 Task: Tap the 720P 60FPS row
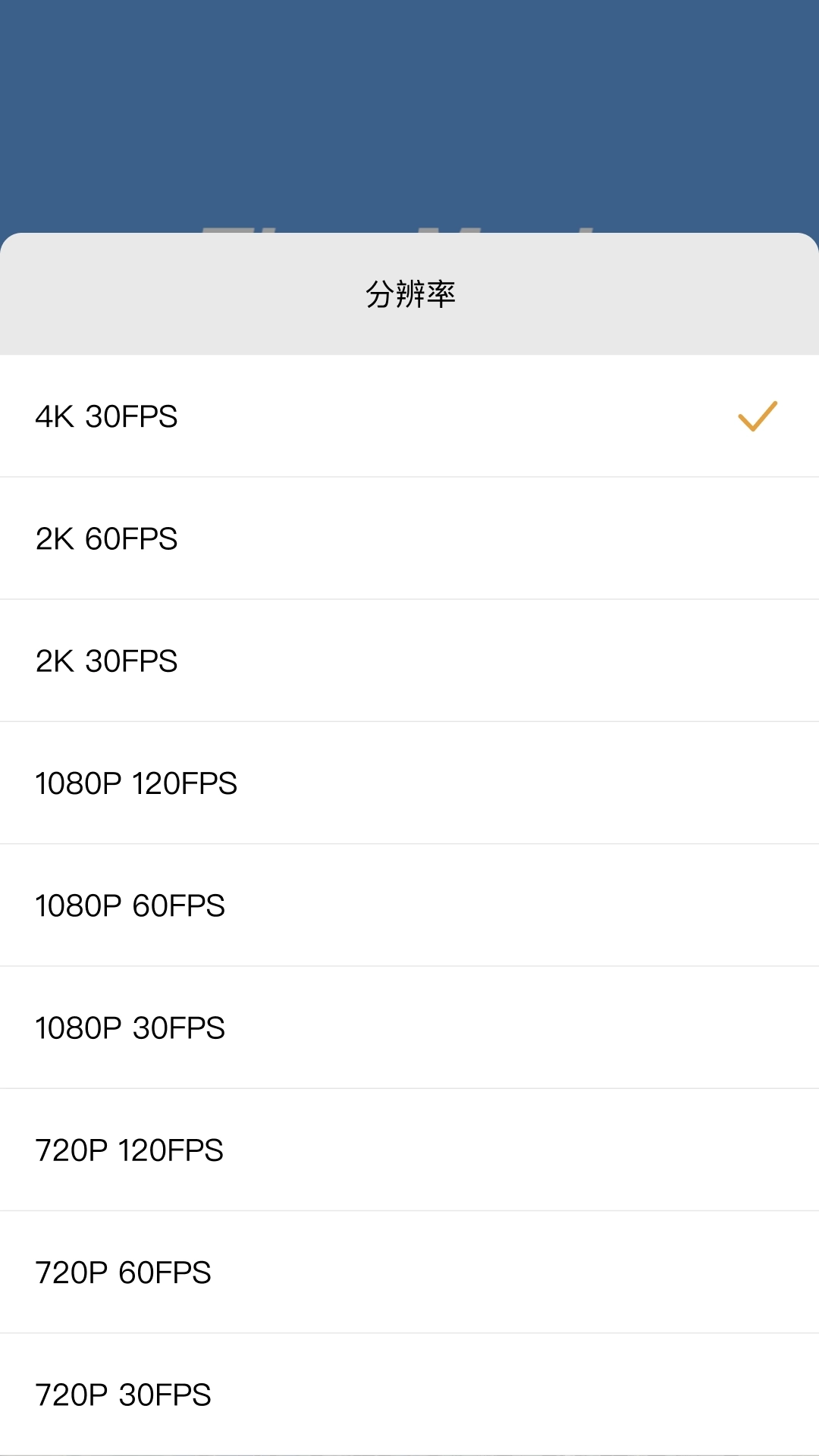tap(409, 1272)
